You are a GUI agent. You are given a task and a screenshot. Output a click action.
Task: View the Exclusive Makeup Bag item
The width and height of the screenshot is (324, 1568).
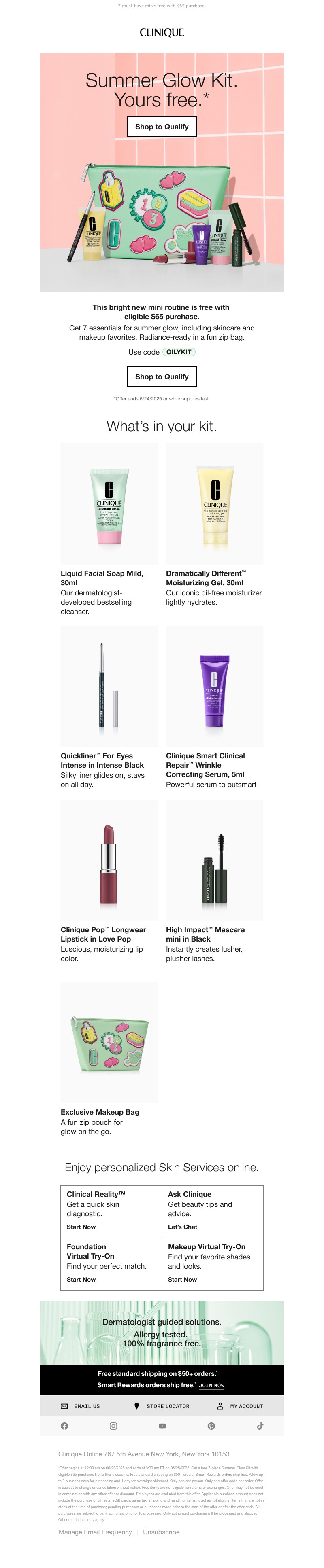point(109,1042)
